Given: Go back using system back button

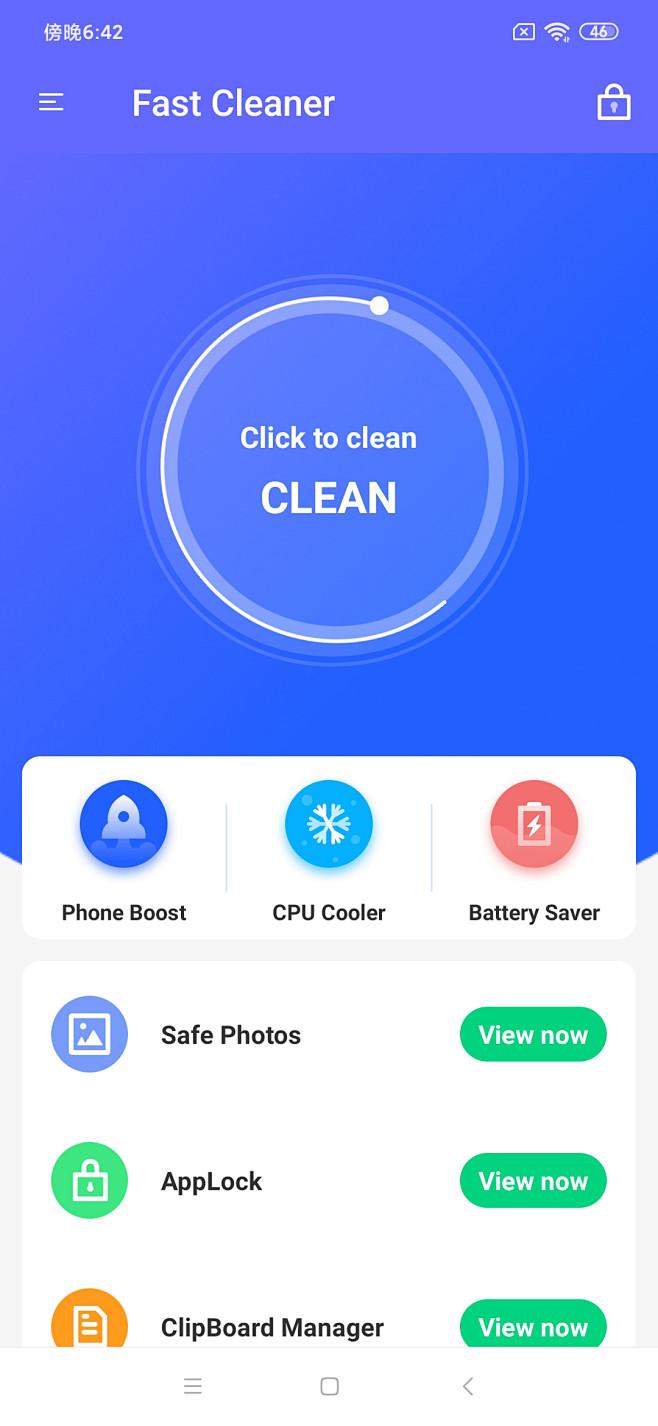Looking at the screenshot, I should (x=468, y=1386).
